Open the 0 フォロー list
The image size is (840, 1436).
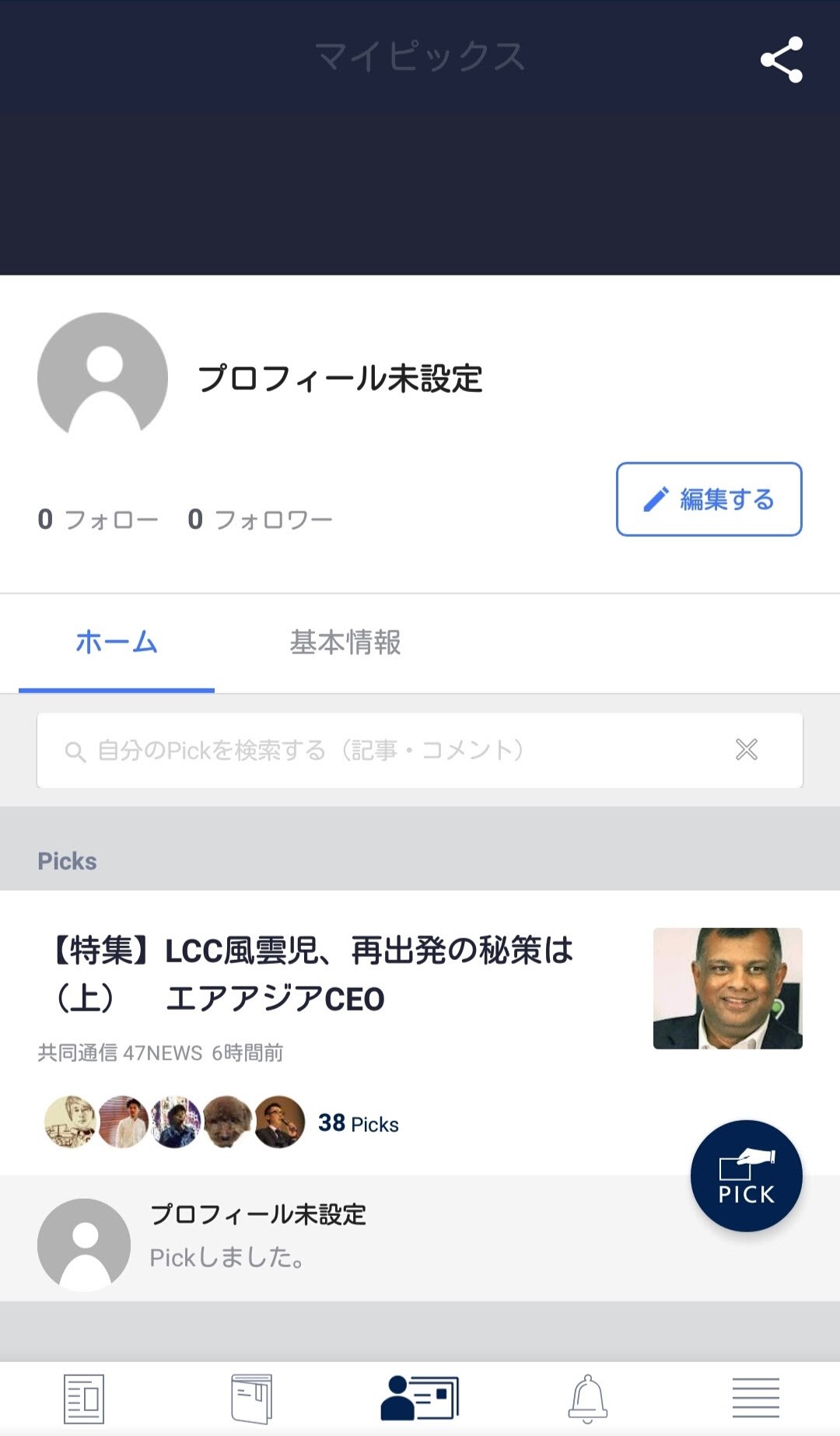tap(98, 519)
